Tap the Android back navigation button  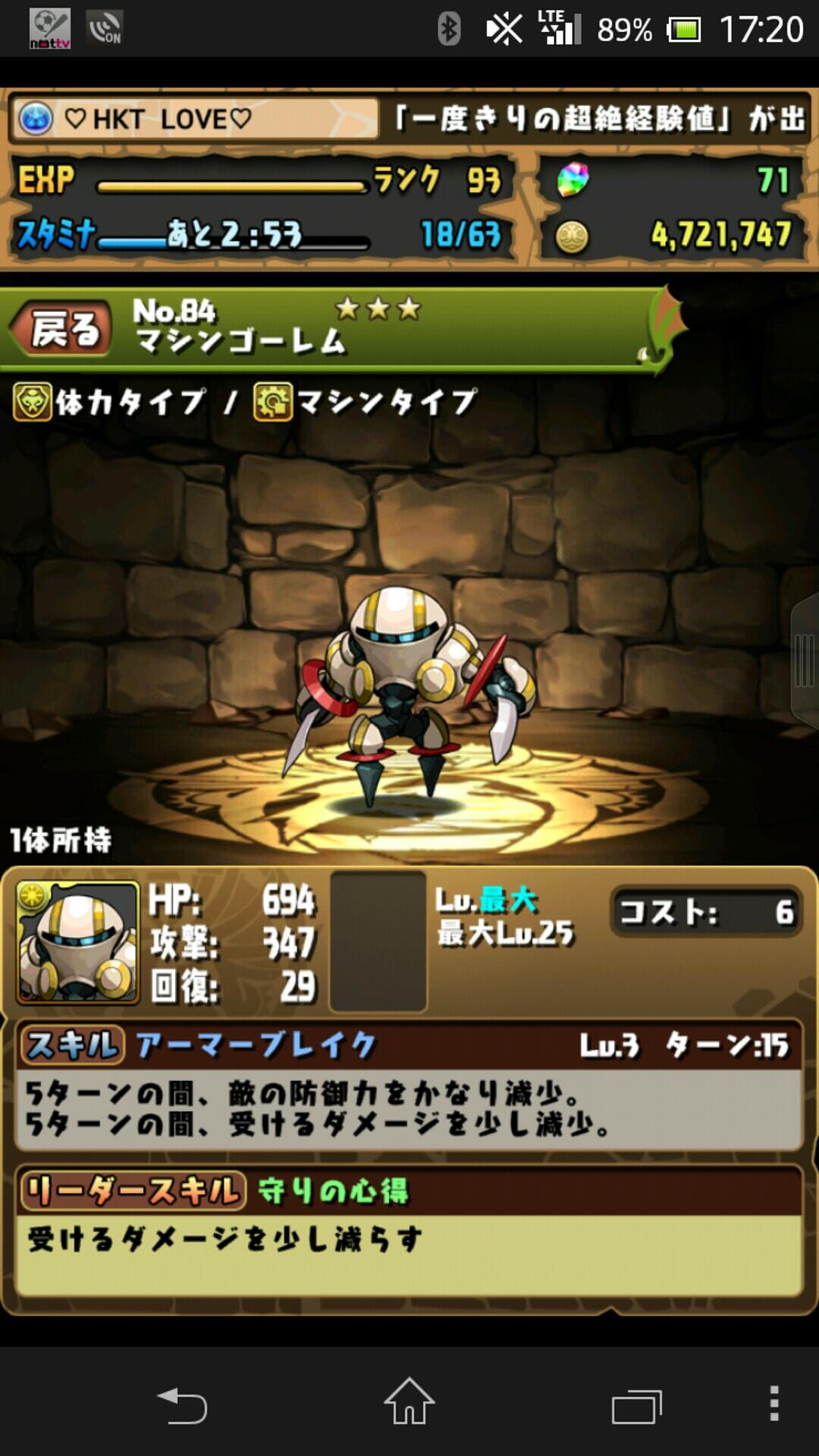182,1404
